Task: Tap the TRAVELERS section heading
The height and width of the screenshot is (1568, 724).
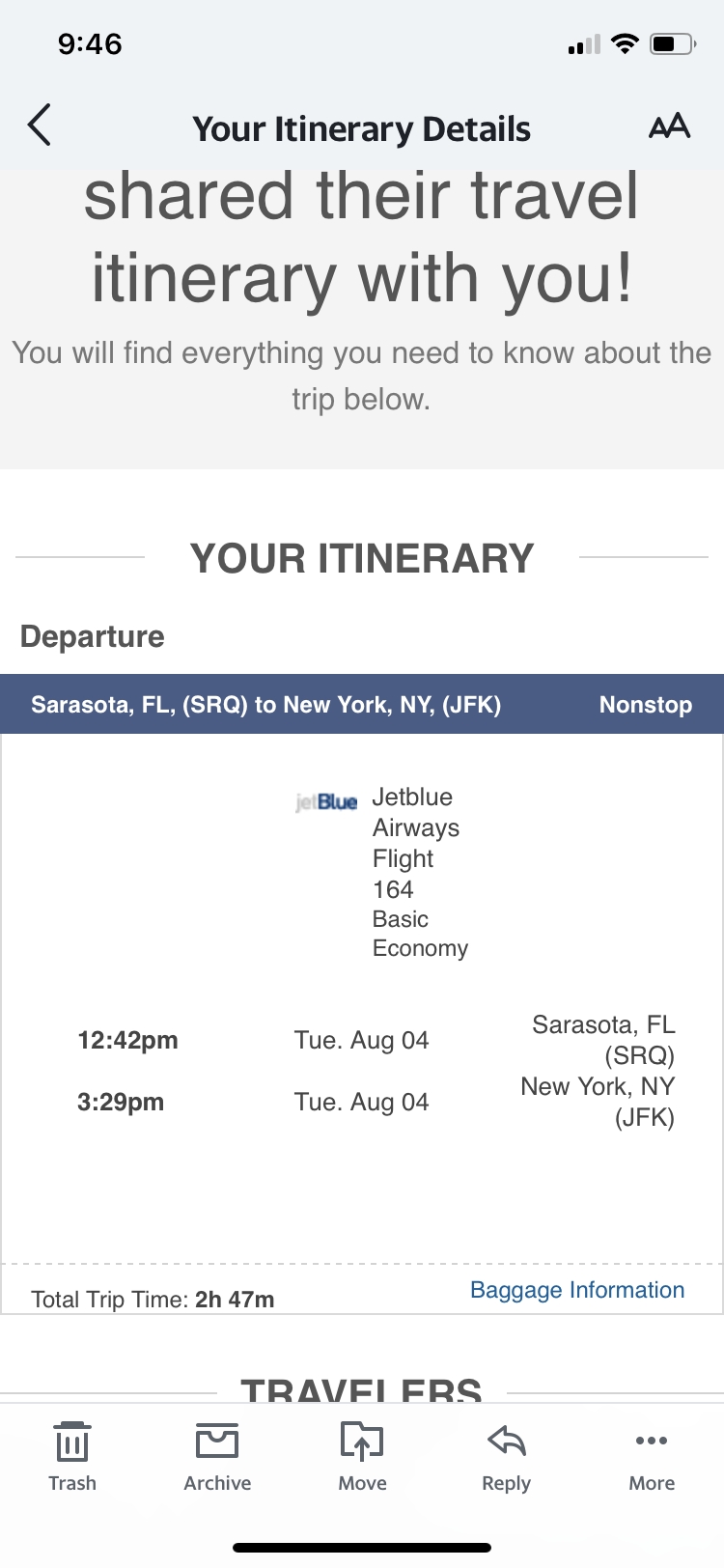Action: coord(361,1388)
